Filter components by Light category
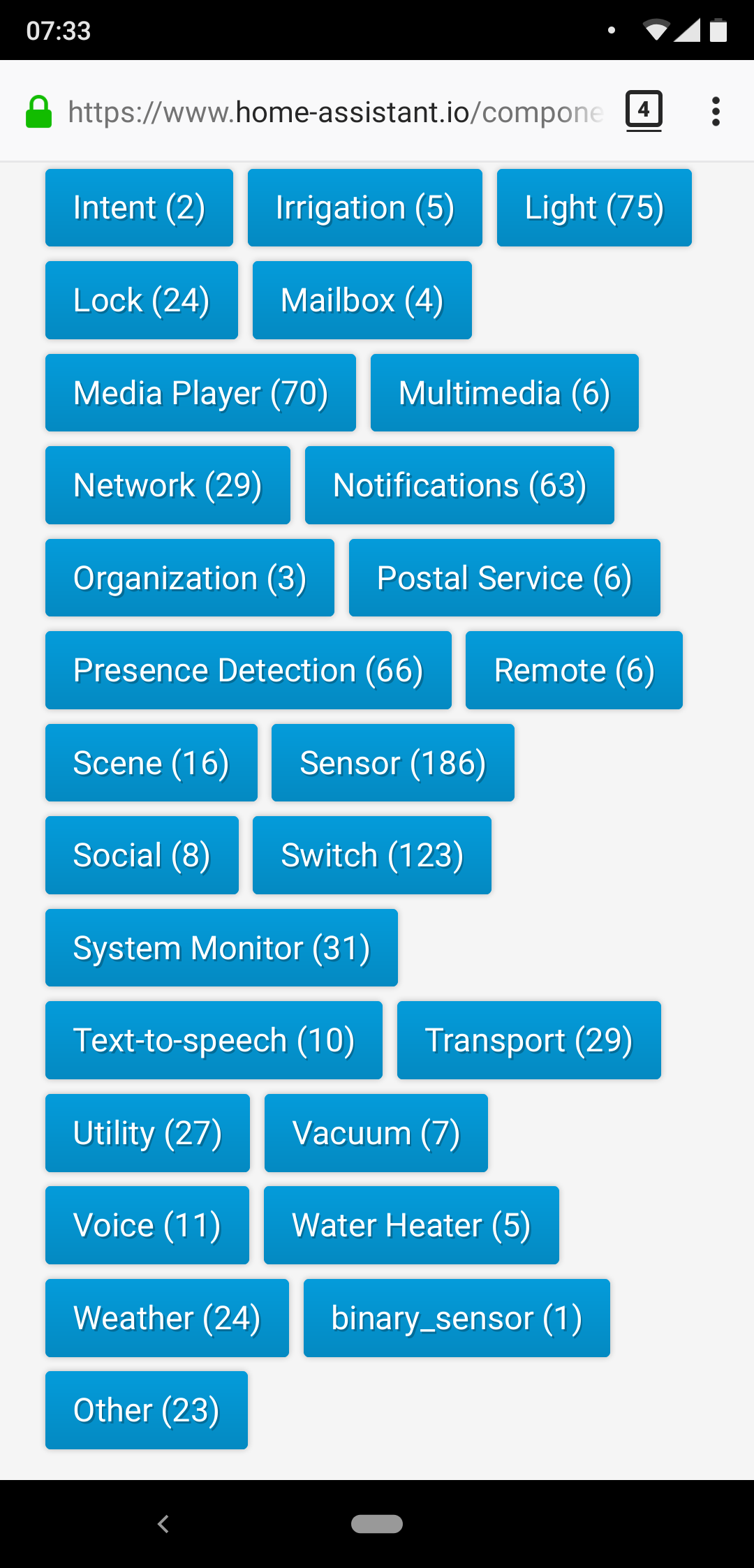This screenshot has width=754, height=1568. [x=593, y=207]
